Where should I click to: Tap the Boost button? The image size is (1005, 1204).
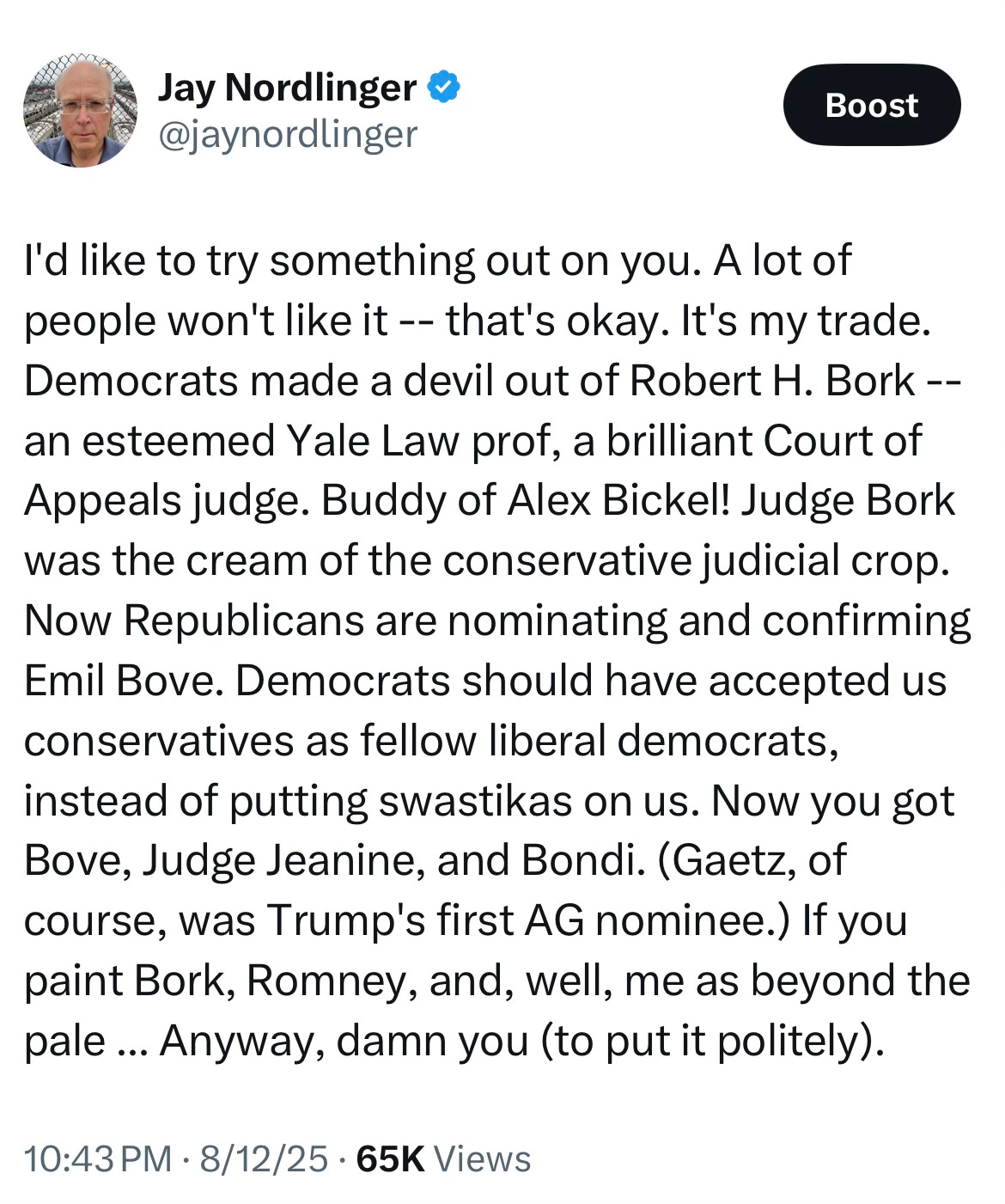pos(871,105)
